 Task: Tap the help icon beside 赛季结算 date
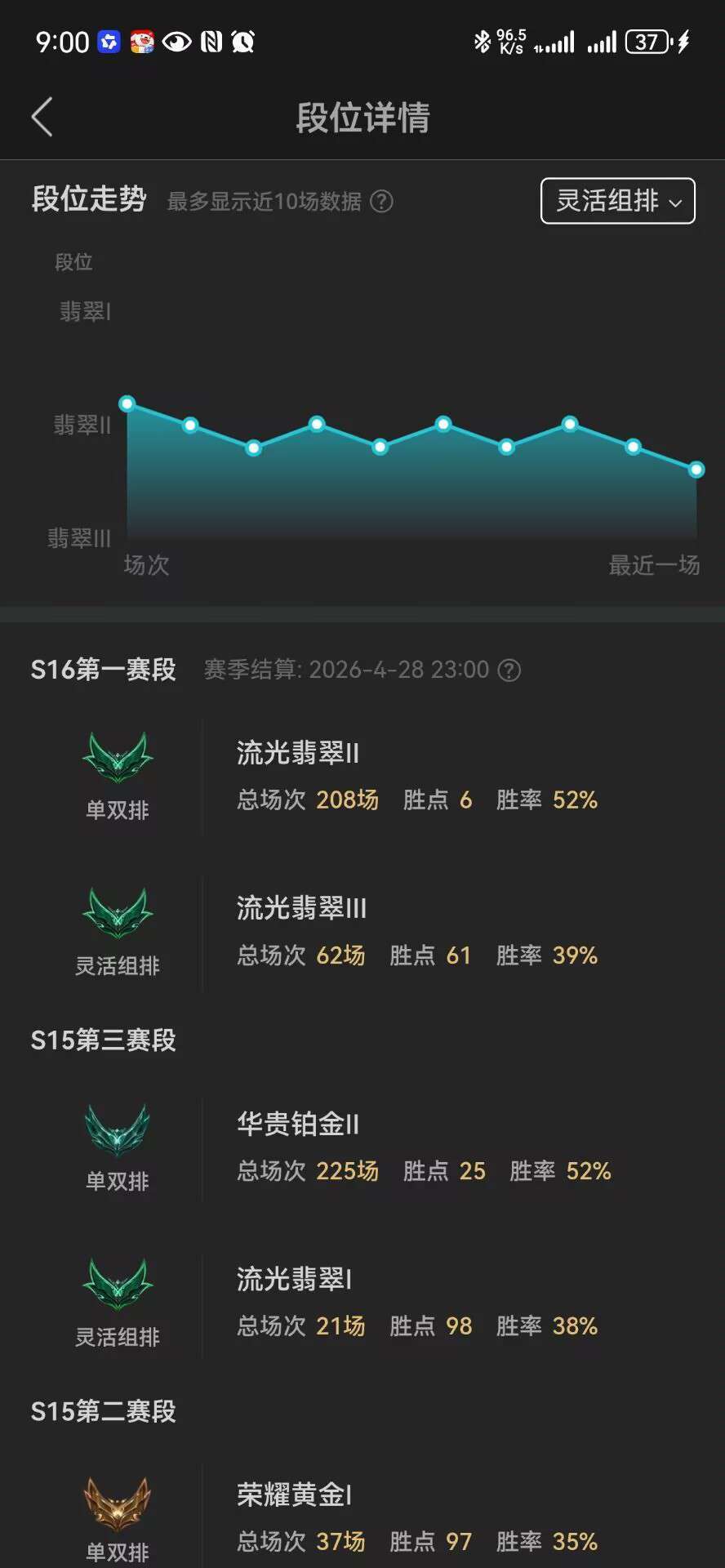509,670
